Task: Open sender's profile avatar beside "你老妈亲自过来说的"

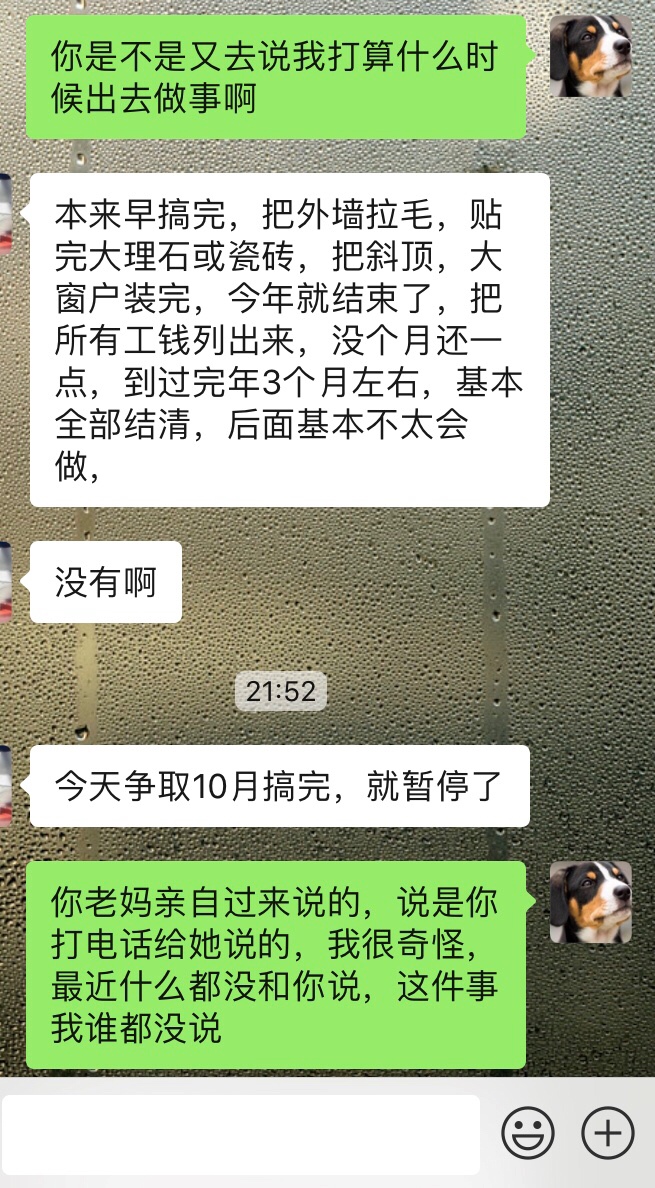Action: coord(590,902)
